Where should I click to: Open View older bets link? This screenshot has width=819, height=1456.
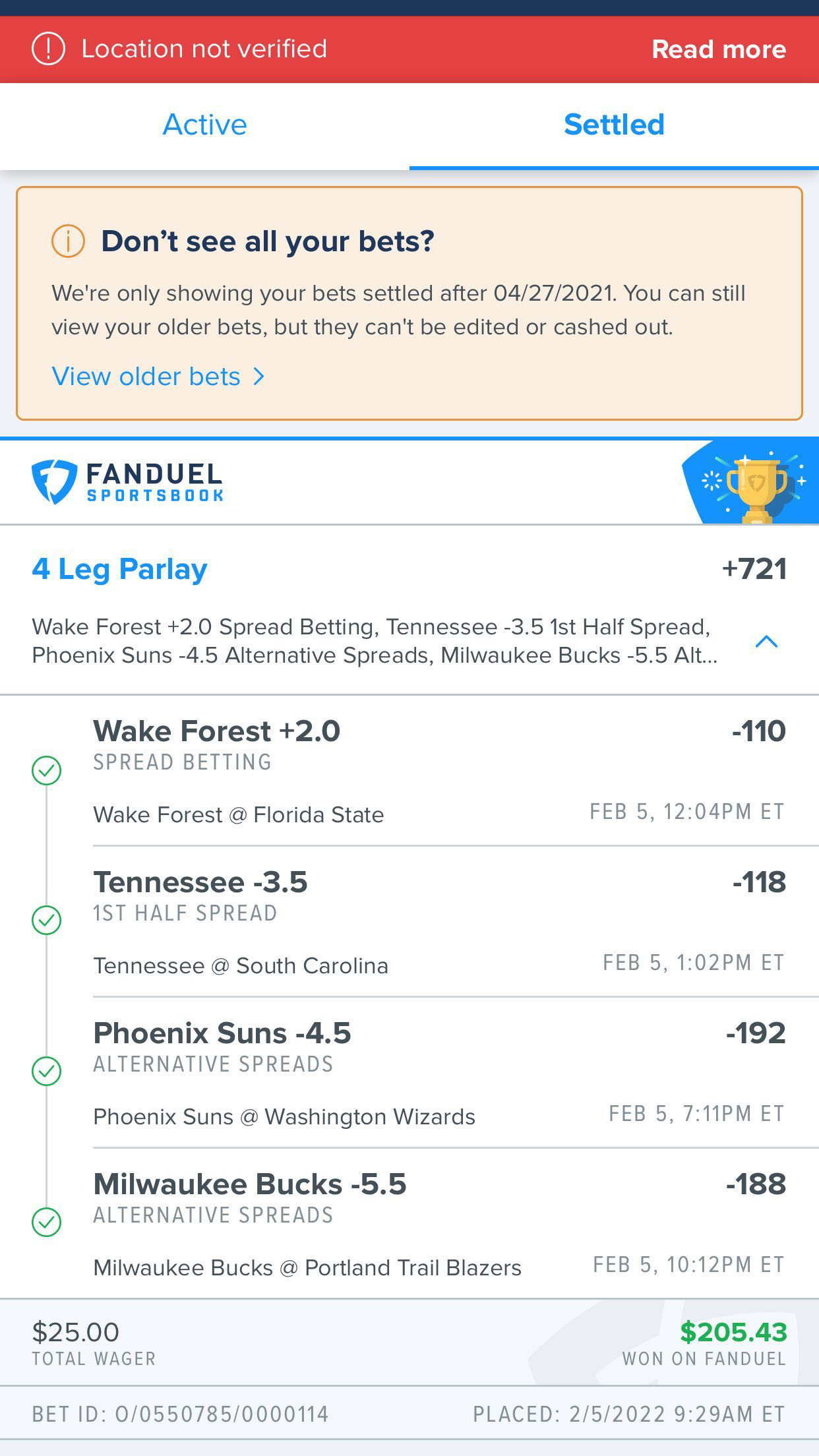(158, 377)
